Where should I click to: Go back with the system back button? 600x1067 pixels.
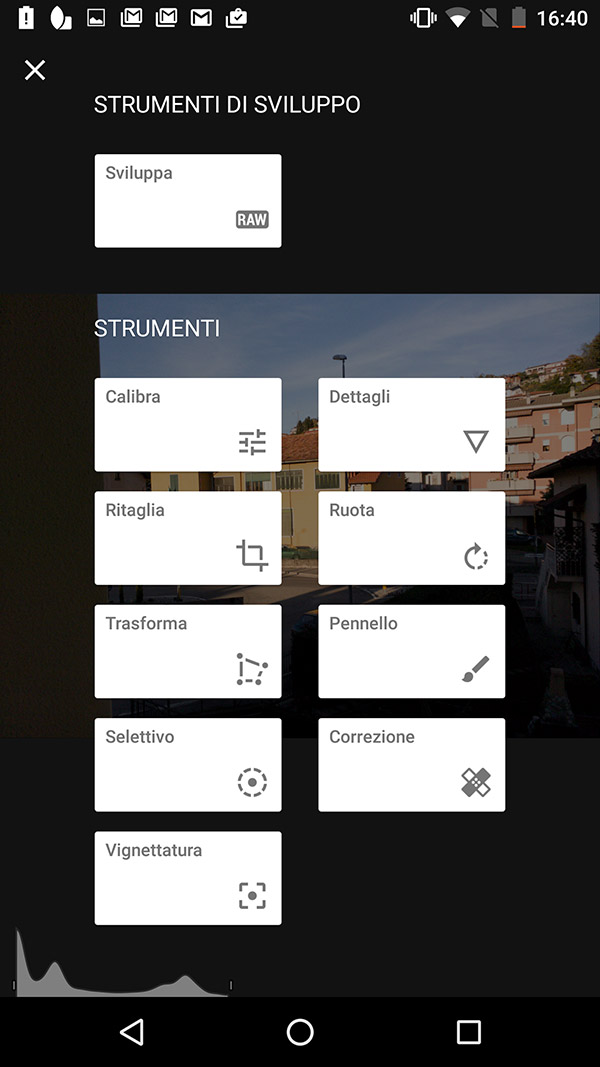[x=131, y=1032]
